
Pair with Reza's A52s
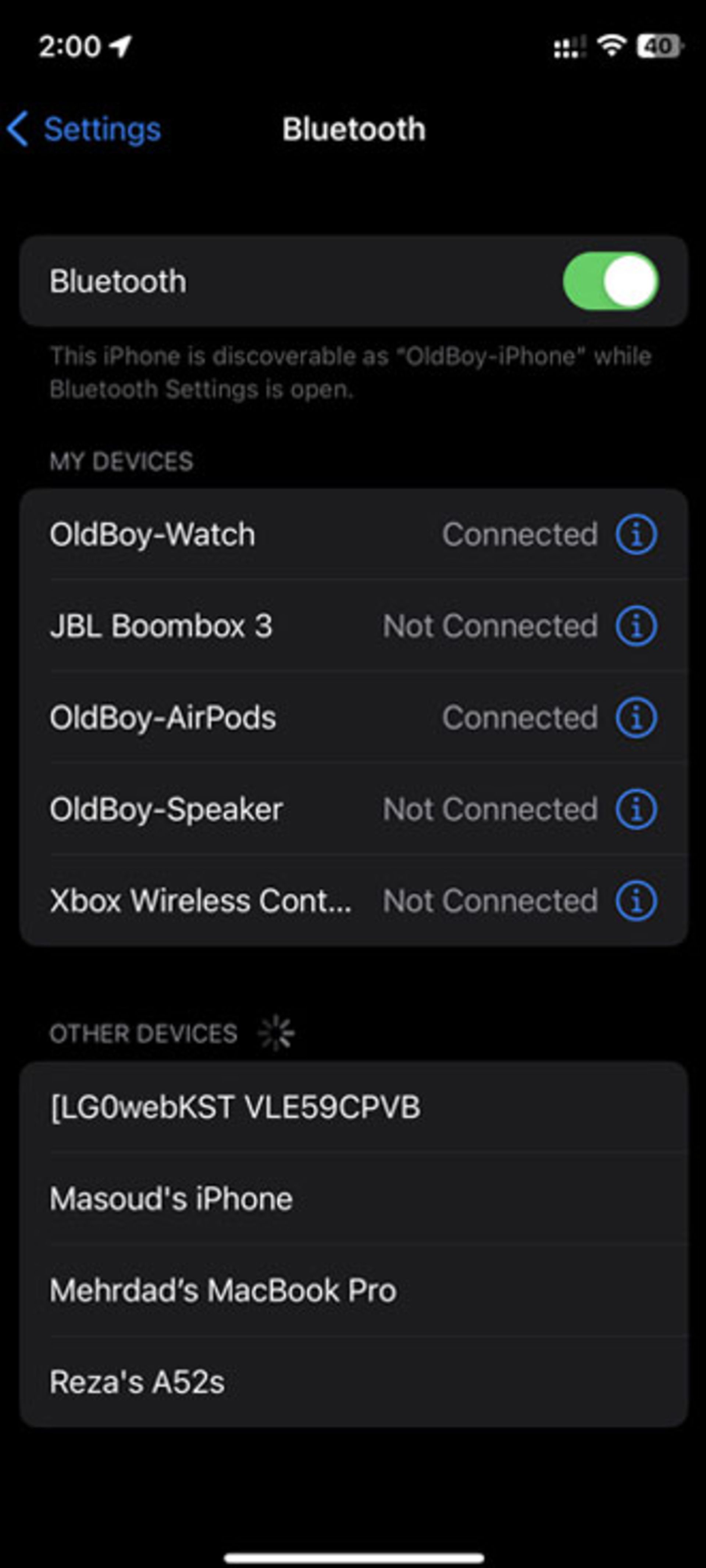pos(353,1382)
